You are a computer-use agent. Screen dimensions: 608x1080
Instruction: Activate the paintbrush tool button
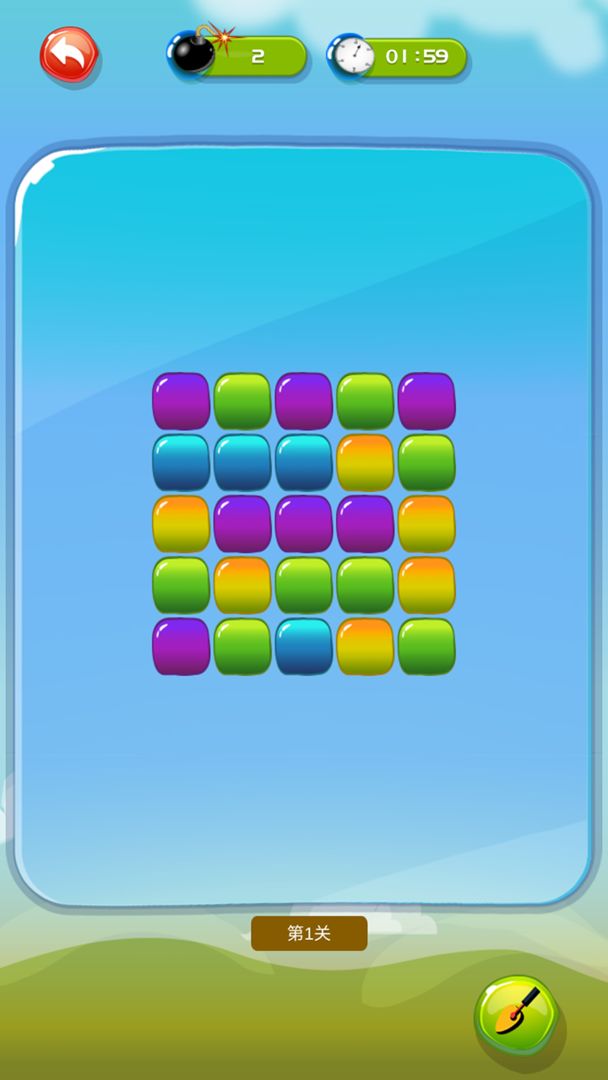(x=516, y=1014)
